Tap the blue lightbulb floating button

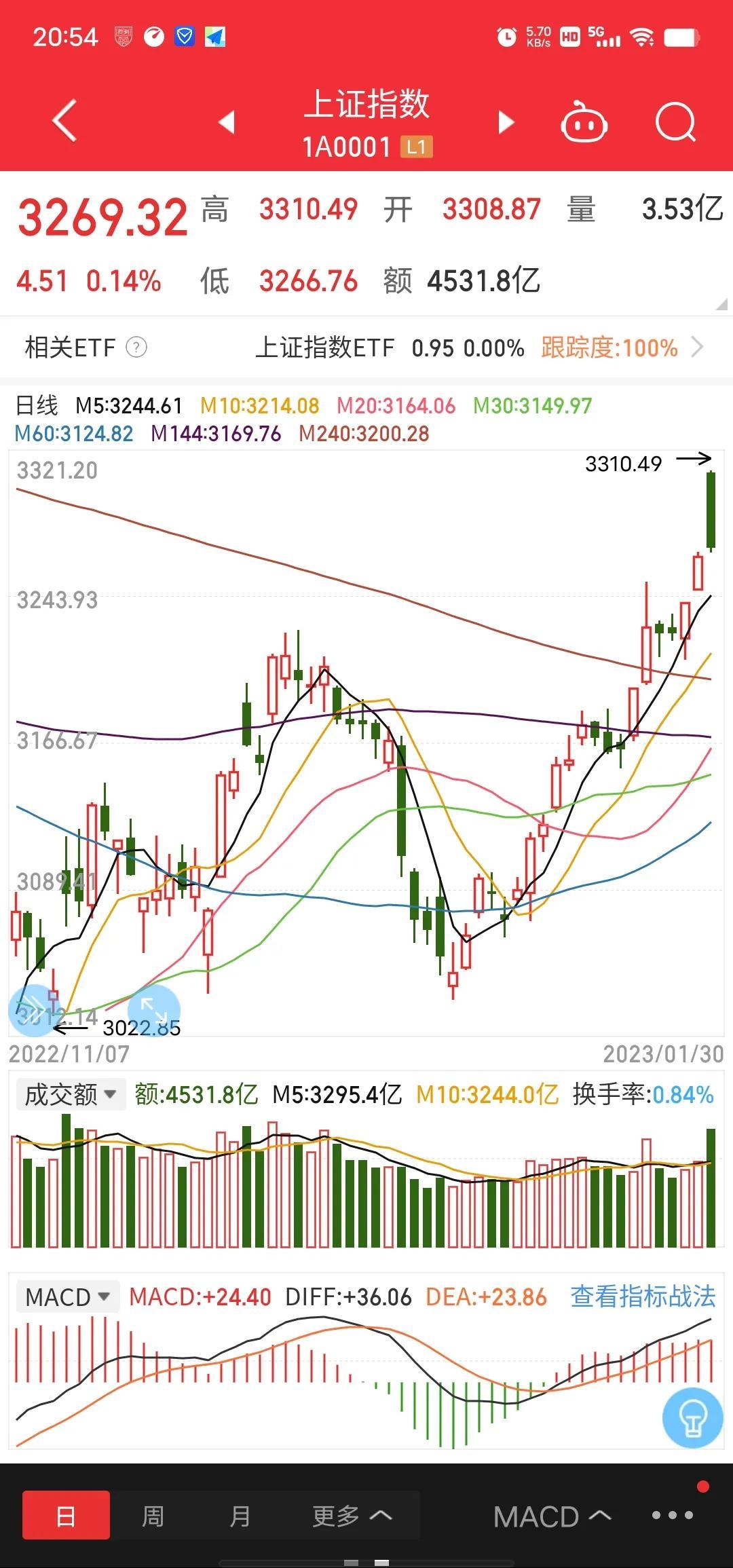[x=692, y=1419]
